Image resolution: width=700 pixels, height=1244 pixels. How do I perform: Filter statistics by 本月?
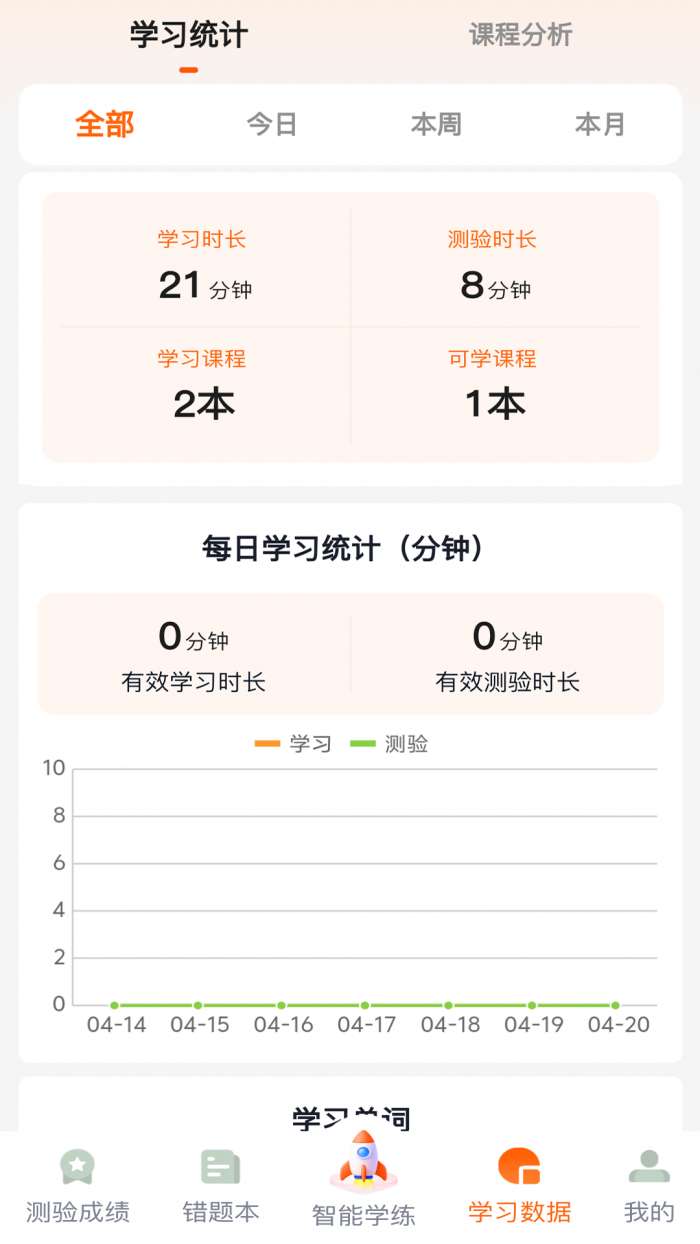click(600, 125)
